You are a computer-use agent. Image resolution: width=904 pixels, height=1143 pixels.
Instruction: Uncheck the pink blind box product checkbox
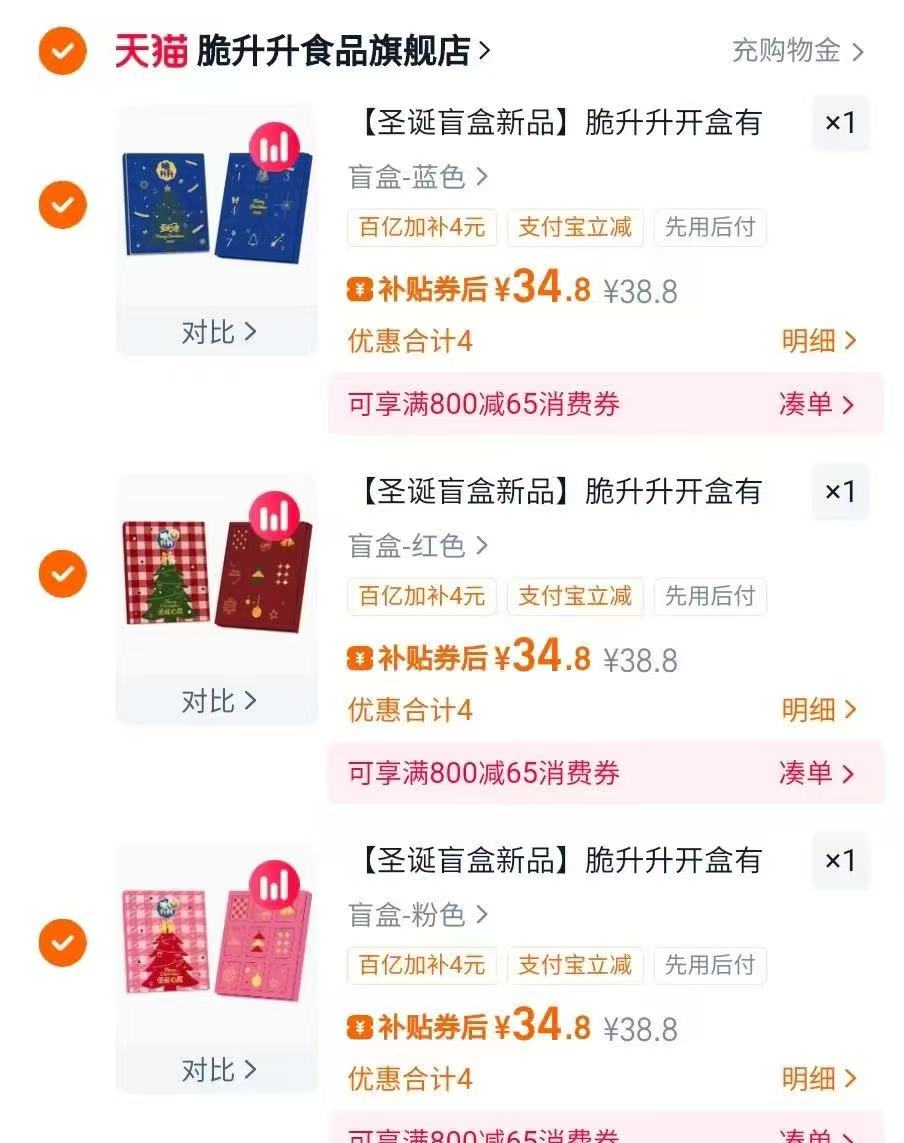[x=62, y=943]
